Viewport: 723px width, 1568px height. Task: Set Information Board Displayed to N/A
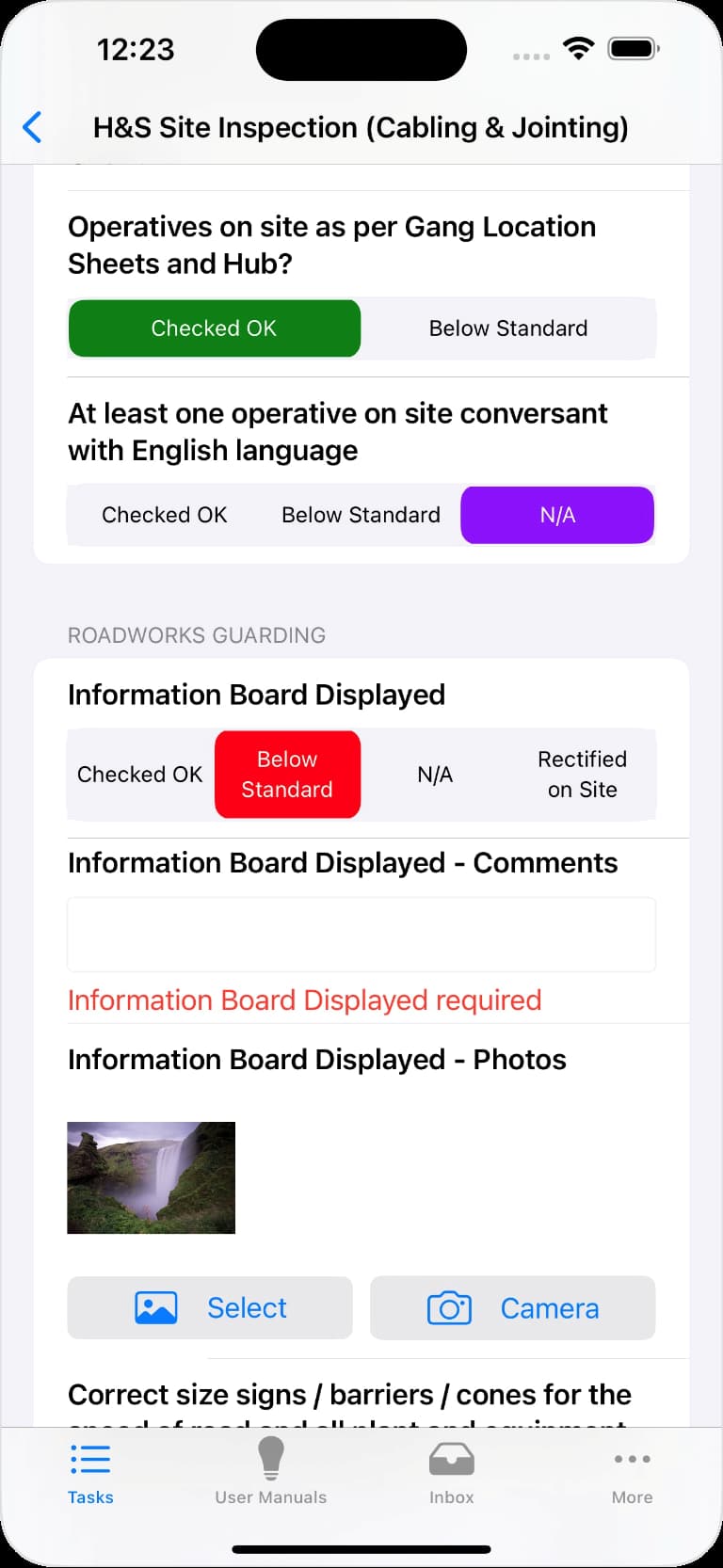pyautogui.click(x=435, y=775)
